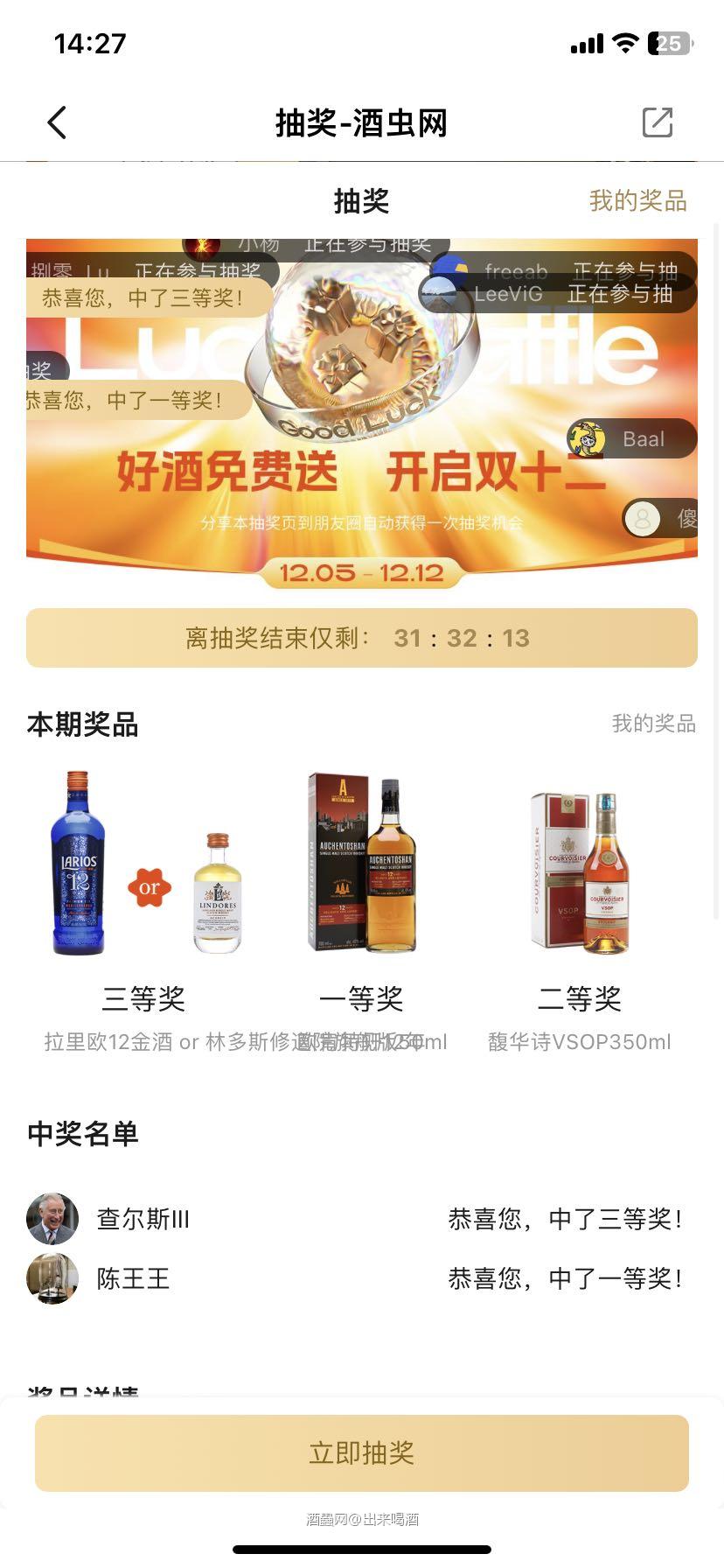Tap 查尔斯III's avatar in winner list

tap(52, 1218)
